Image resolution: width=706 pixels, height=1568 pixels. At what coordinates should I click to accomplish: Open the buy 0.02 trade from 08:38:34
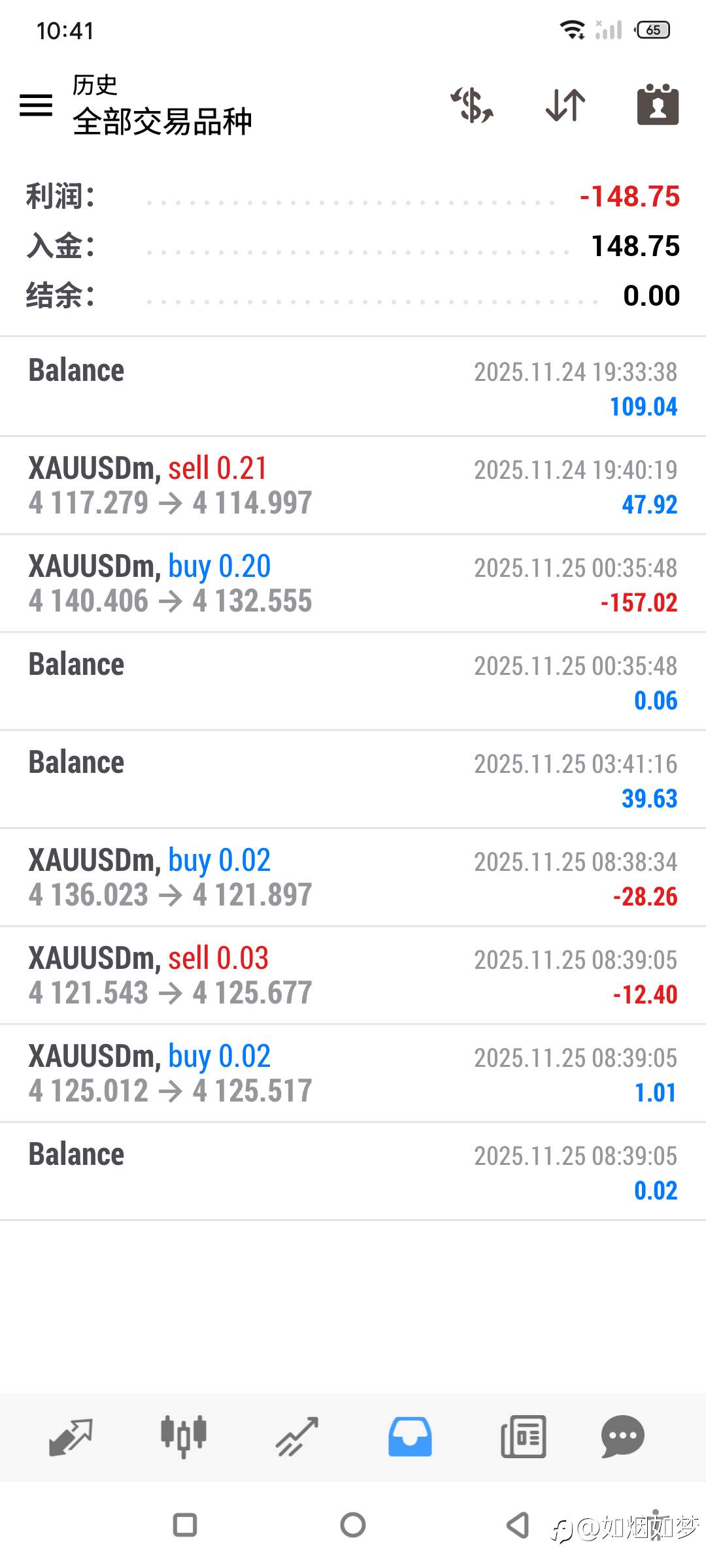(353, 877)
